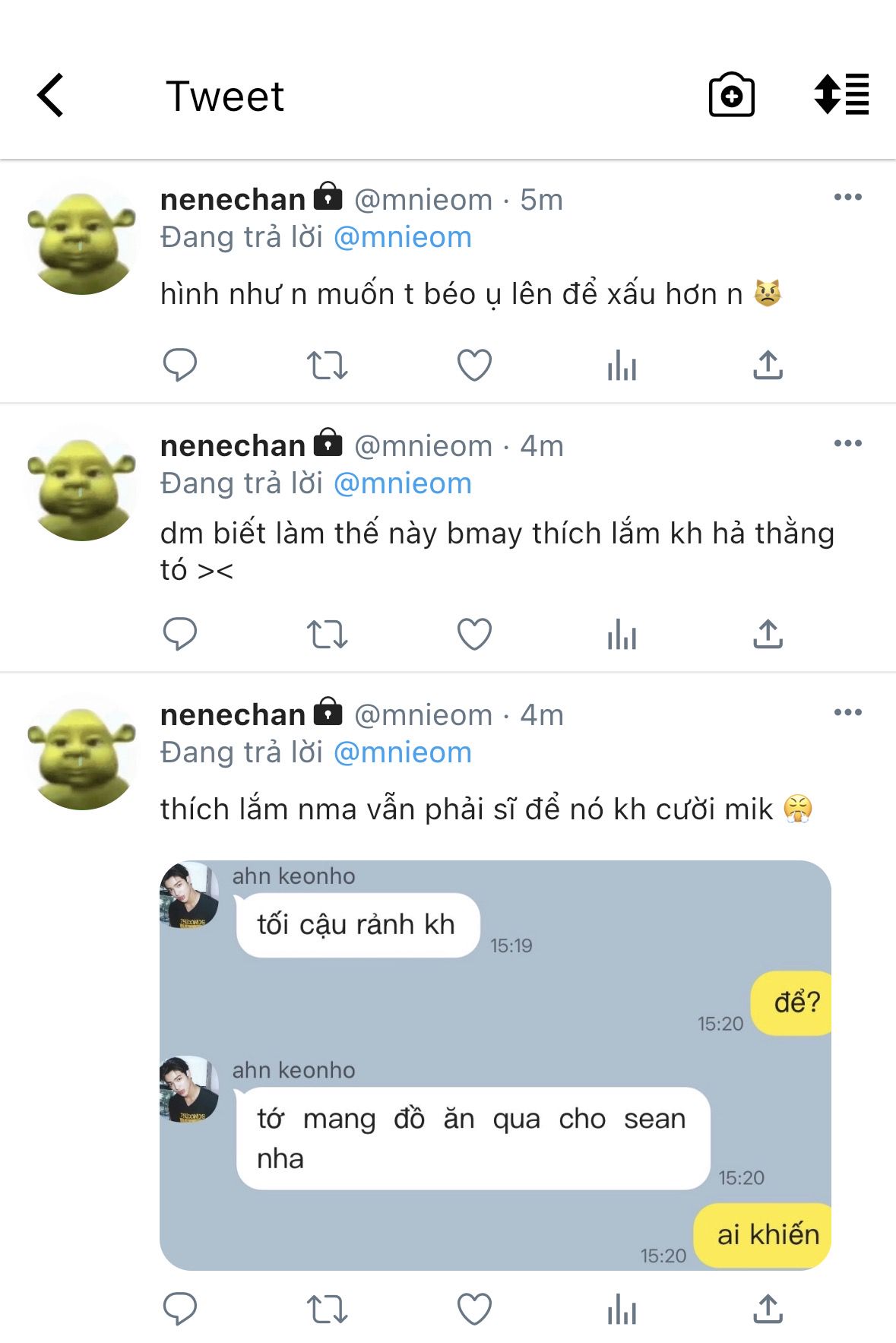Screen dimensions: 896x1343
Task: Tap the sort list icon in header
Action: point(841,95)
